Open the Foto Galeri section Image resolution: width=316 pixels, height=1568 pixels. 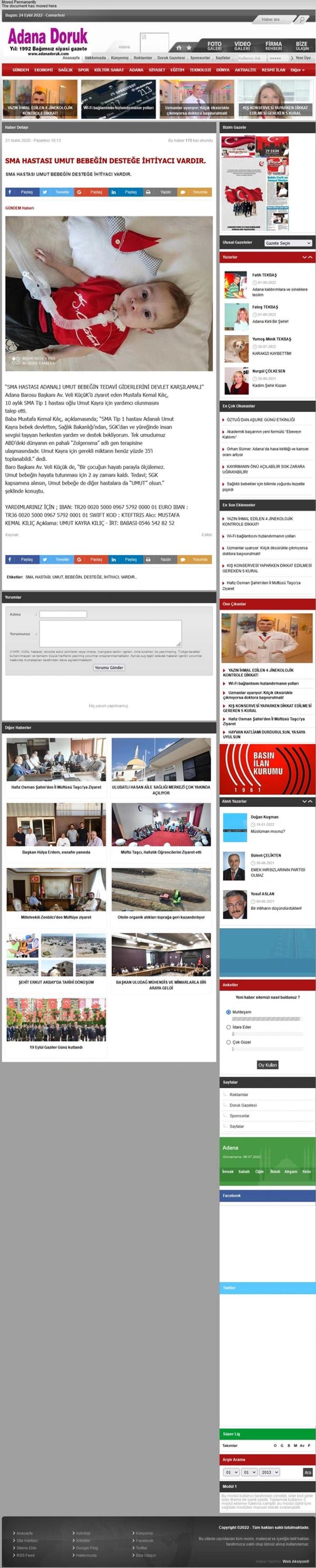[214, 46]
